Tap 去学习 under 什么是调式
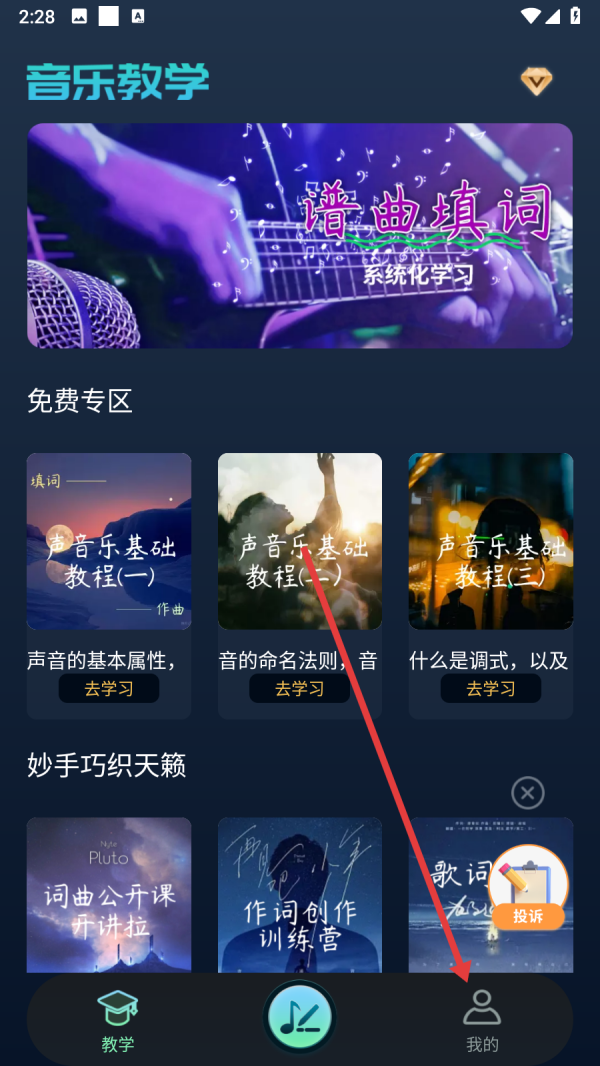Viewport: 600px width, 1066px height. (491, 688)
